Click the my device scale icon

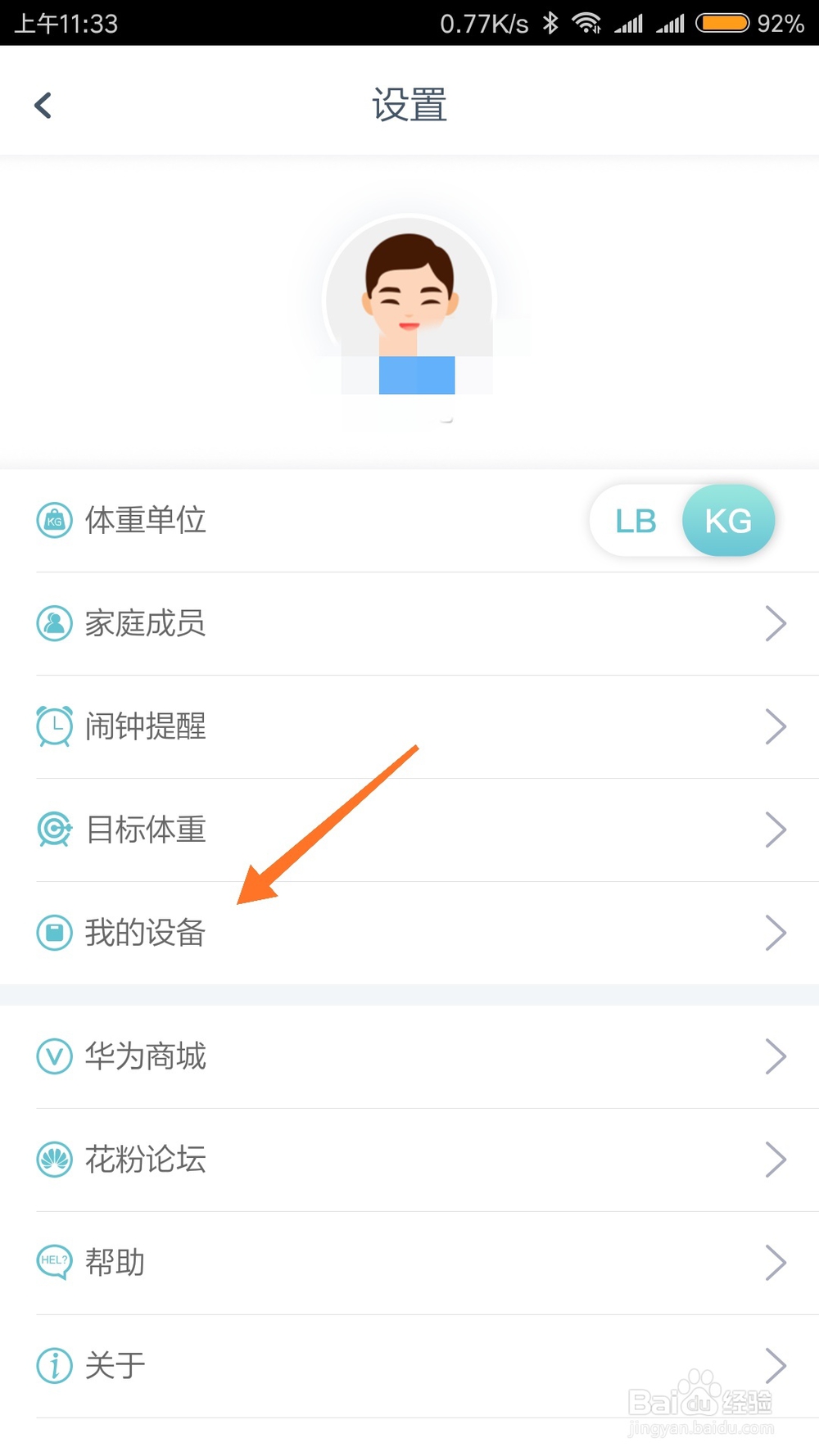(x=54, y=933)
